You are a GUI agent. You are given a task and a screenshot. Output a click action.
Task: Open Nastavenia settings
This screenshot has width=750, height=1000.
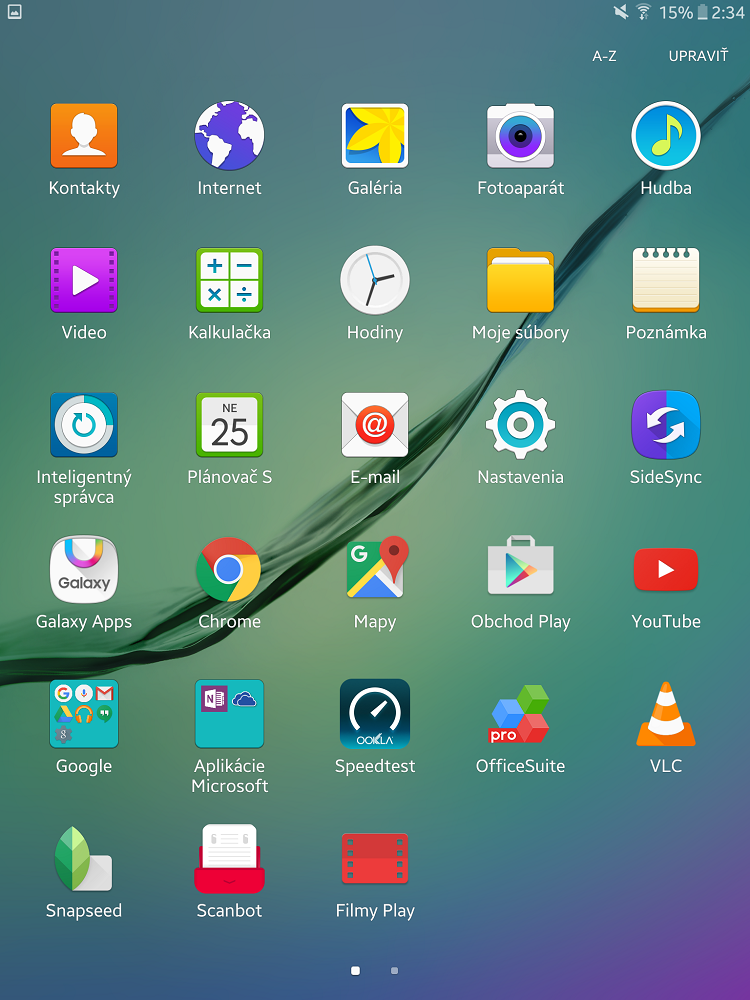(520, 426)
